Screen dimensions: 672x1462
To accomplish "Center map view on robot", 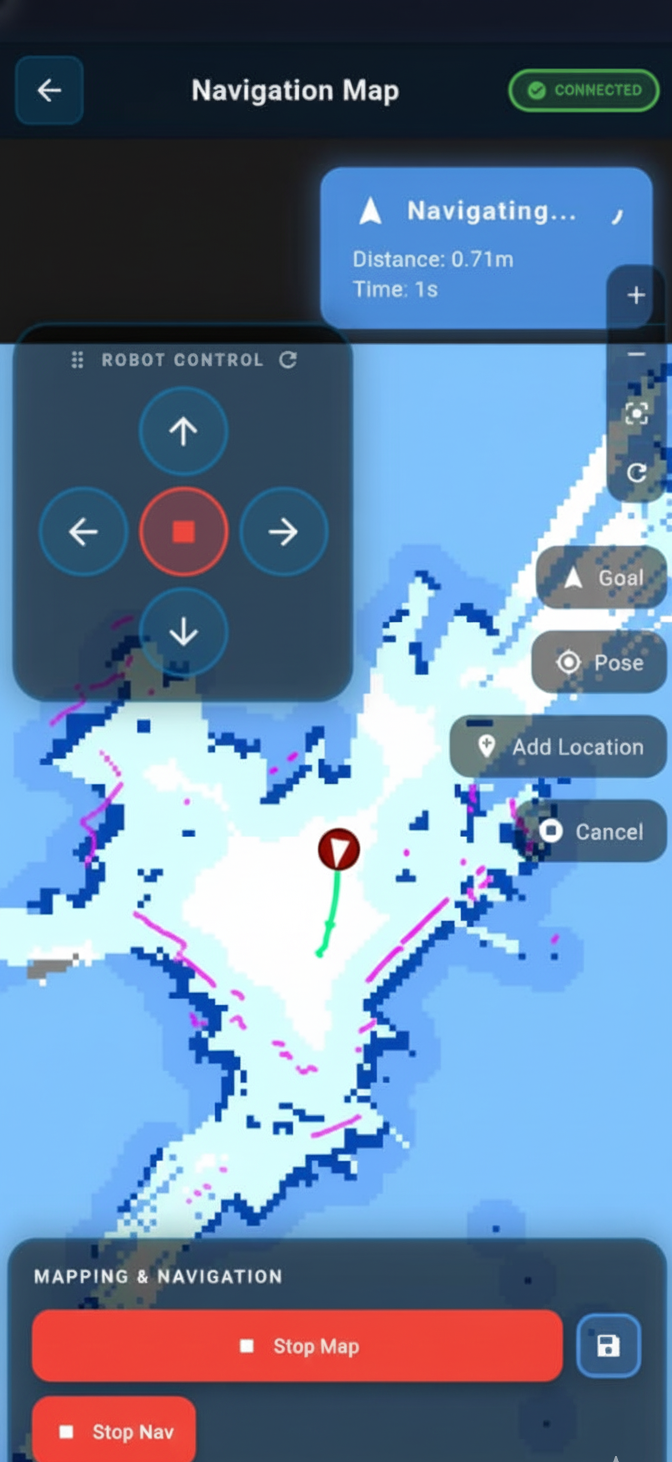I will coord(636,414).
